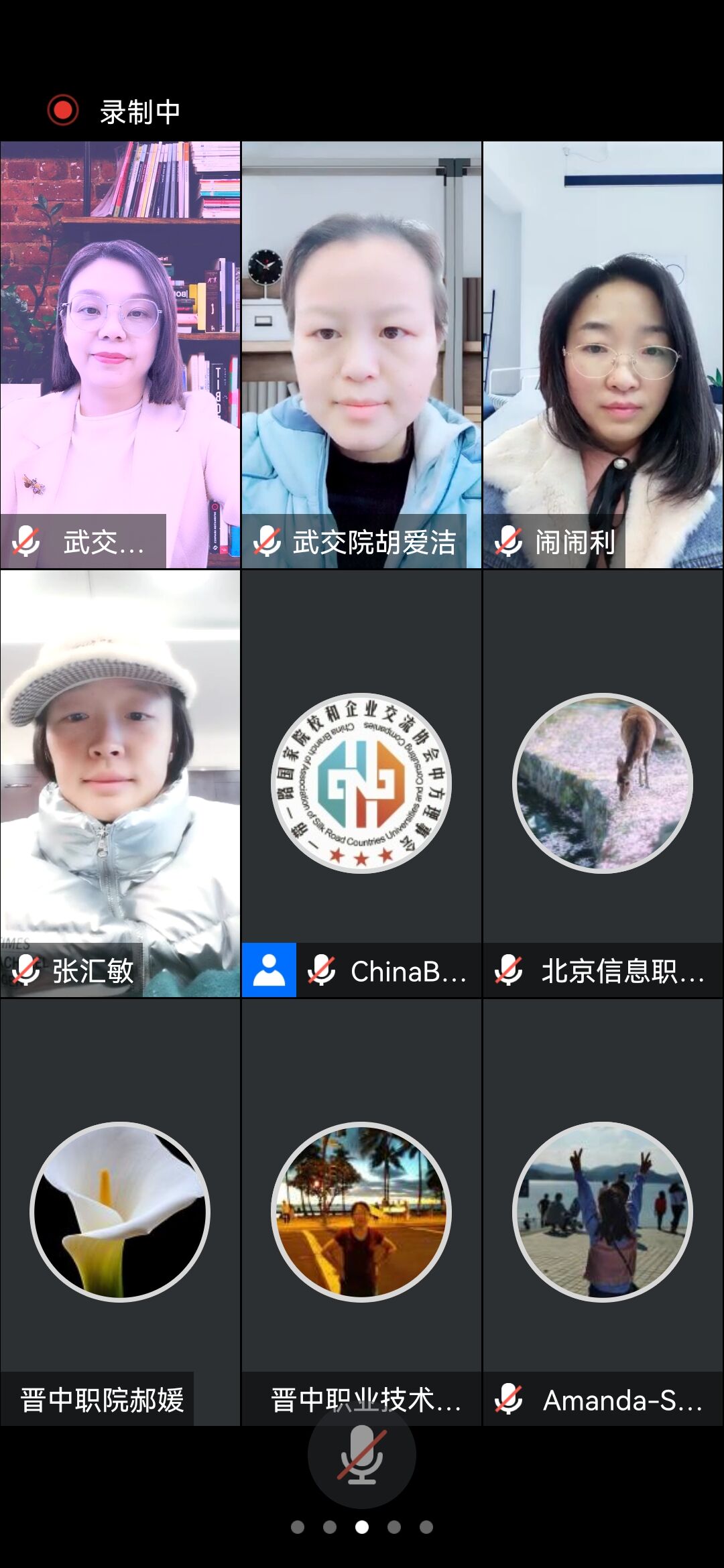Open 武交院胡爱洁's video tile
Viewport: 724px width, 1568px height.
point(361,355)
